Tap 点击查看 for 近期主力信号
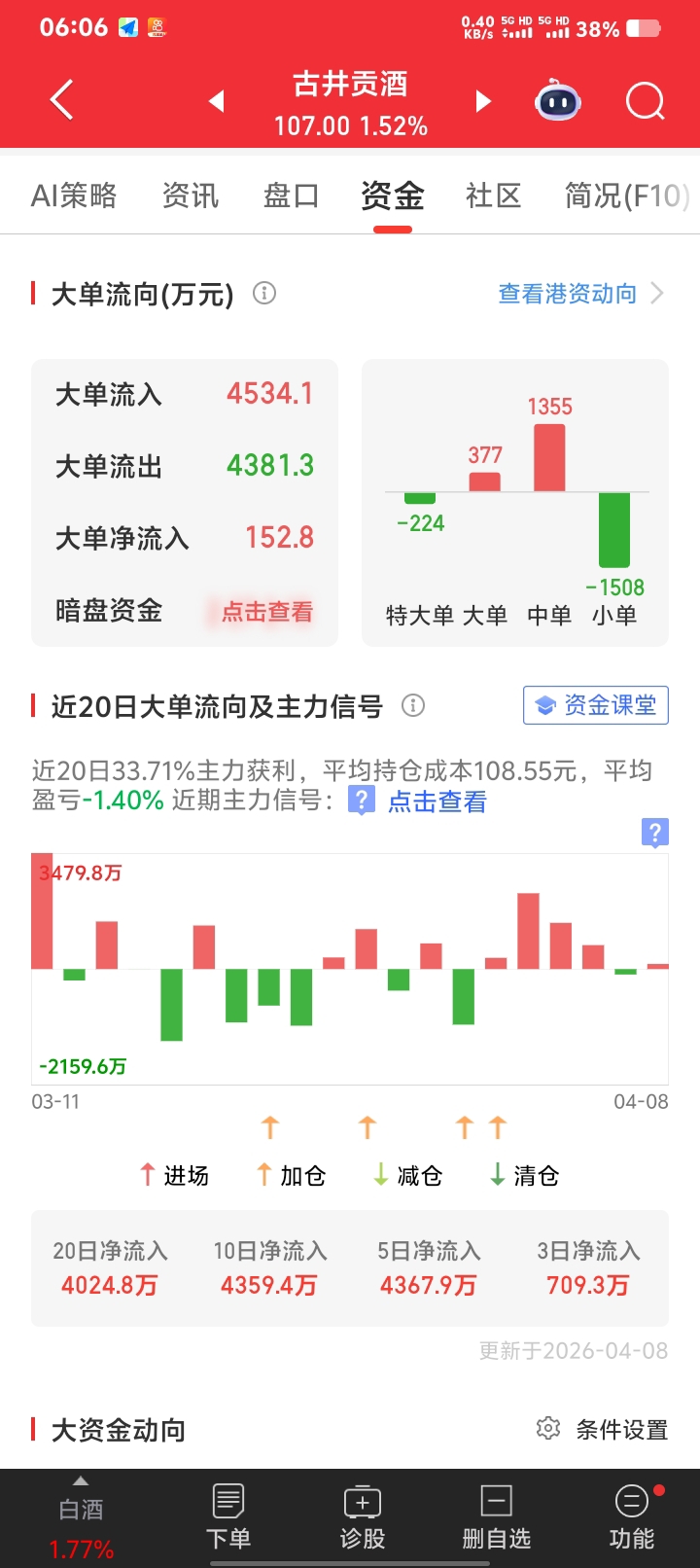This screenshot has height=1568, width=700. (x=437, y=802)
